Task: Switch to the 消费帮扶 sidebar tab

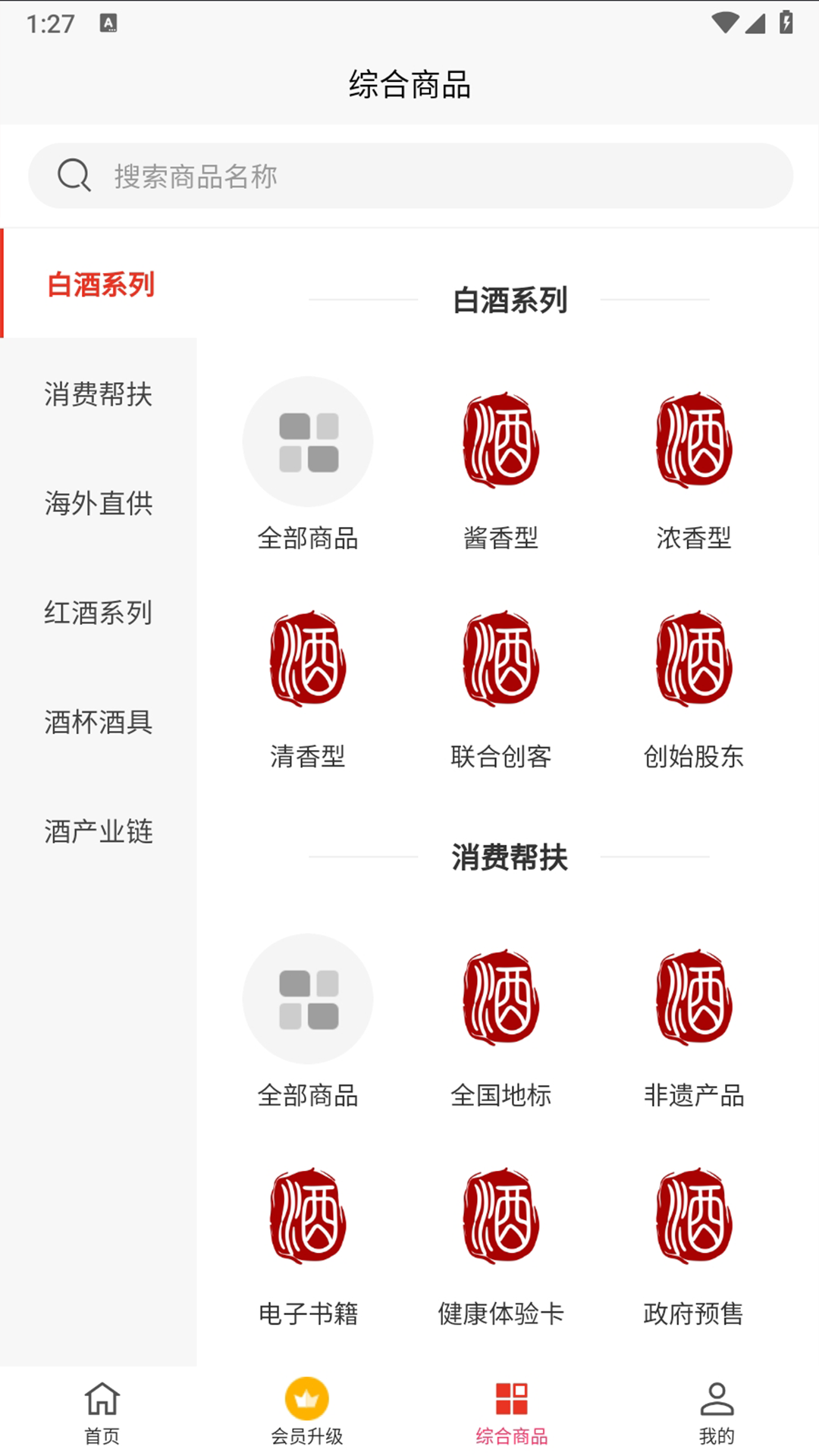Action: point(99,395)
